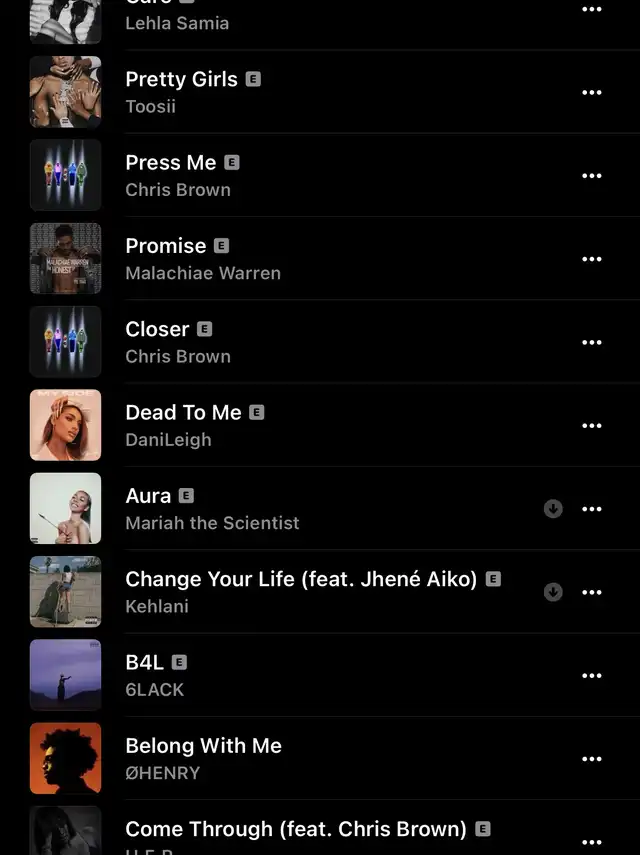640x855 pixels.
Task: Open more options for B4L
Action: [x=592, y=676]
